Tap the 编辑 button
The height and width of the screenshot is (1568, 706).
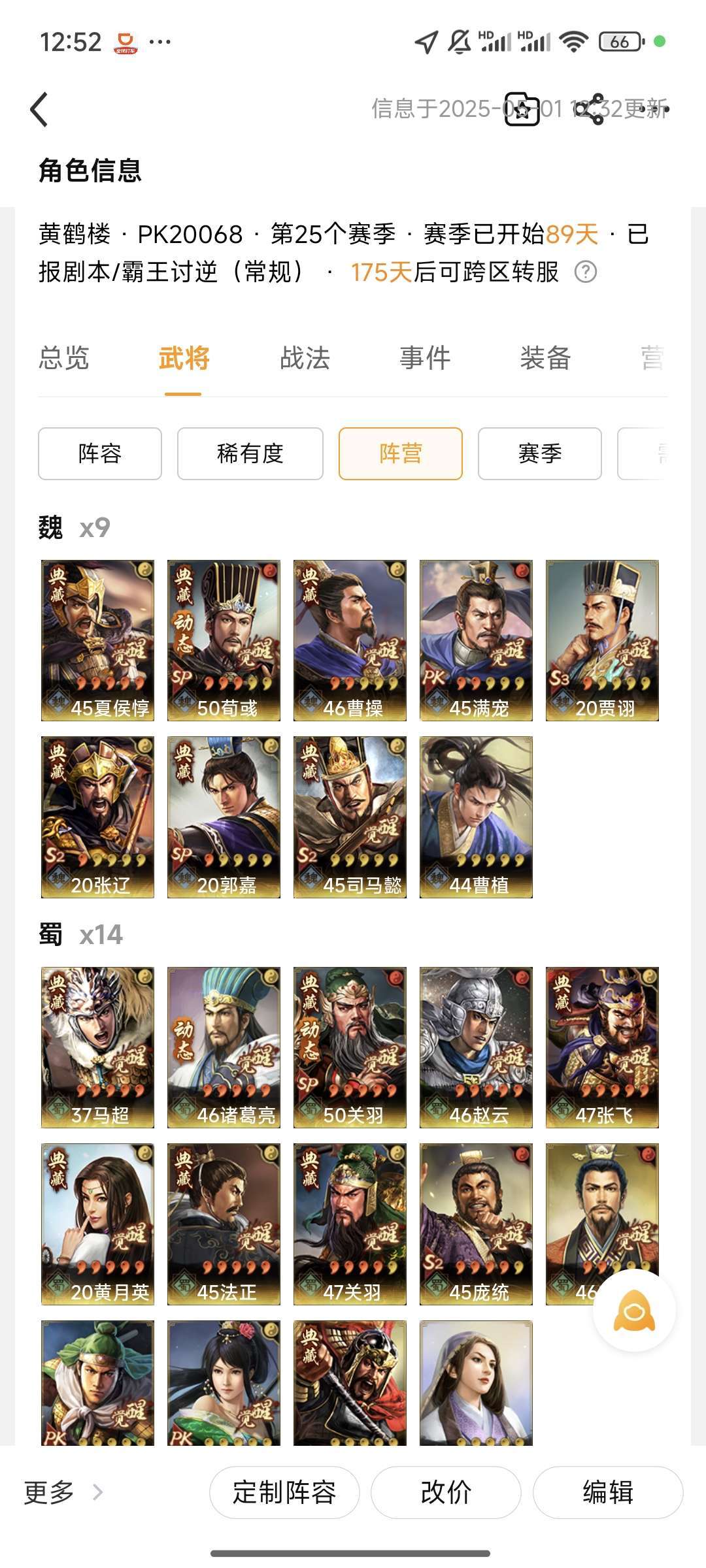click(608, 1492)
